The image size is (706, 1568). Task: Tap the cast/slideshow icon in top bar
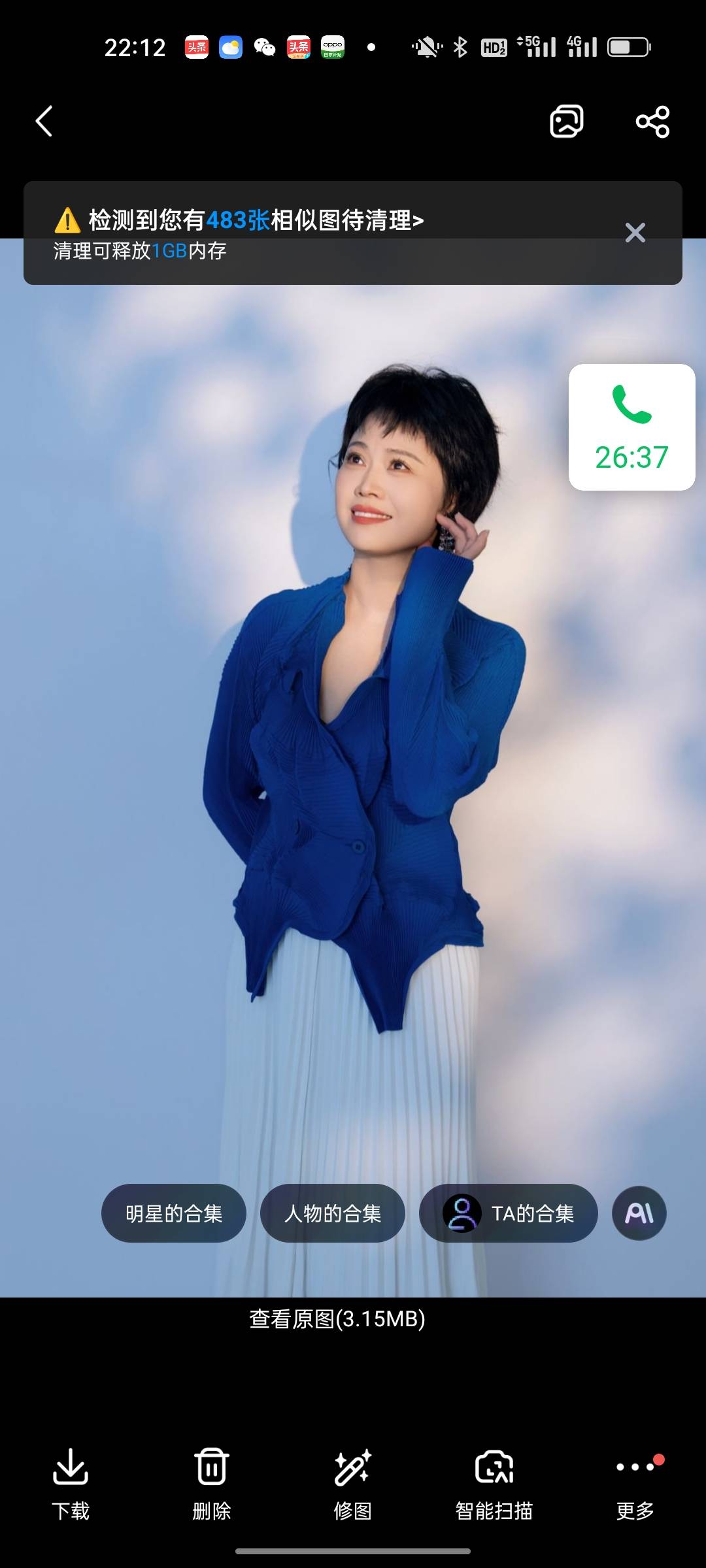567,122
